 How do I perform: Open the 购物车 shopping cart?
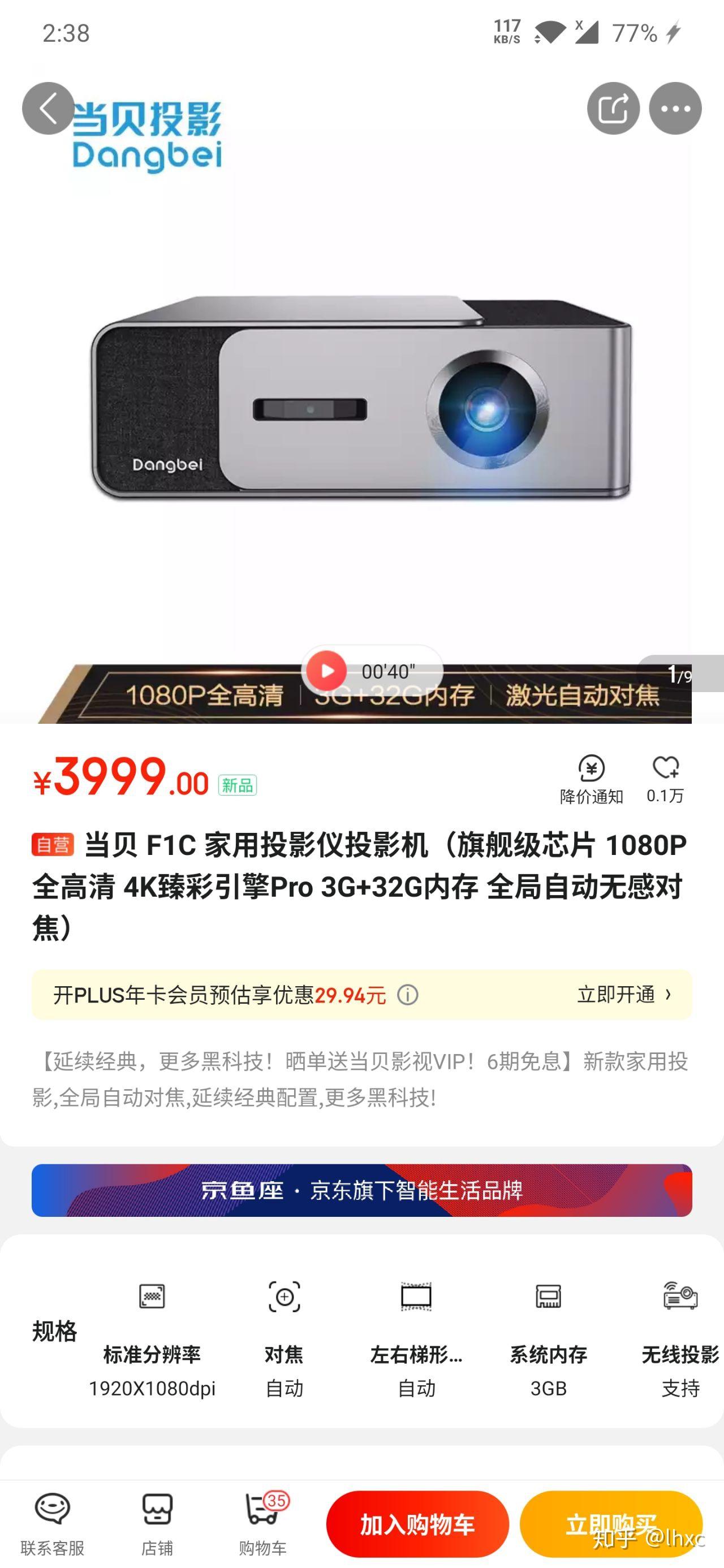[x=262, y=1523]
